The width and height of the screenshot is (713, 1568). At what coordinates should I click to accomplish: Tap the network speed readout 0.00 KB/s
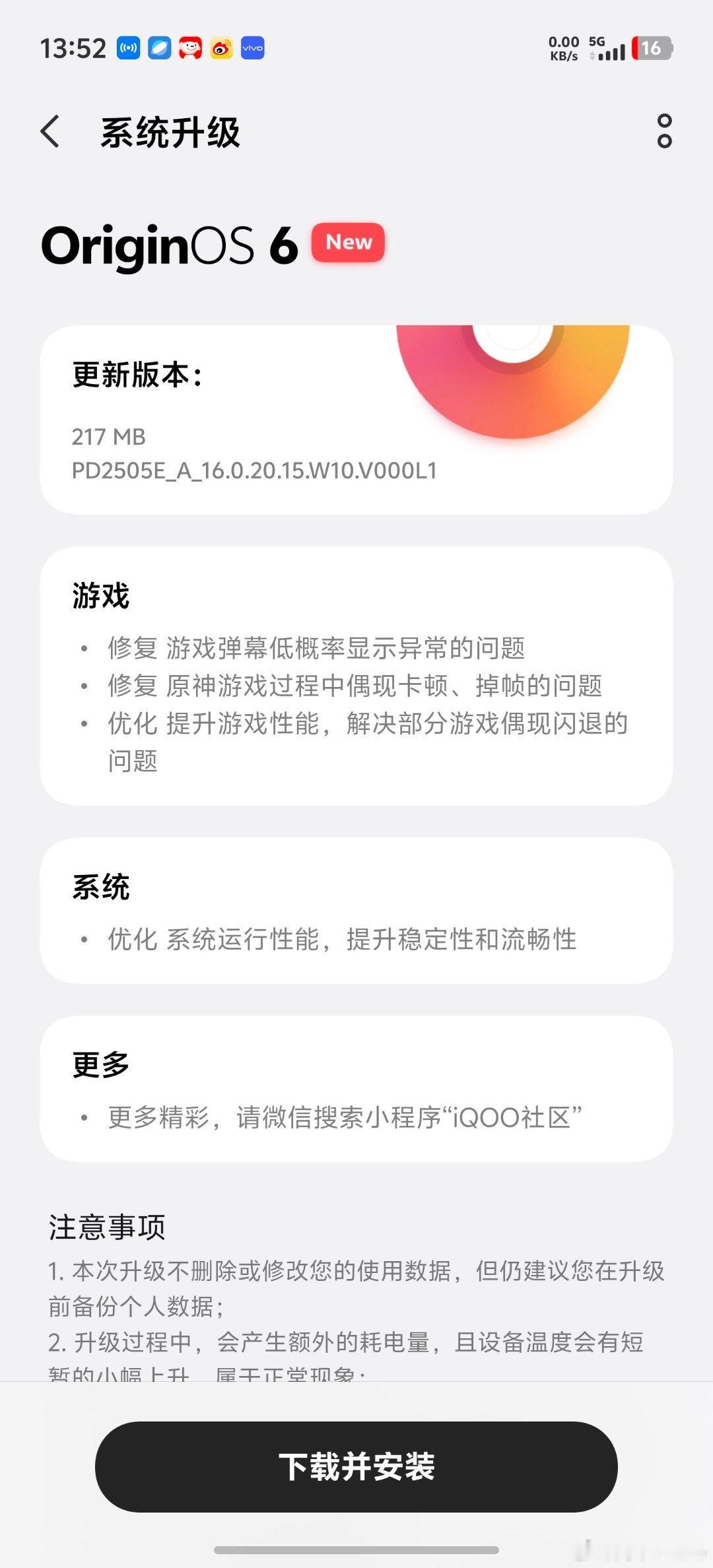click(x=566, y=48)
